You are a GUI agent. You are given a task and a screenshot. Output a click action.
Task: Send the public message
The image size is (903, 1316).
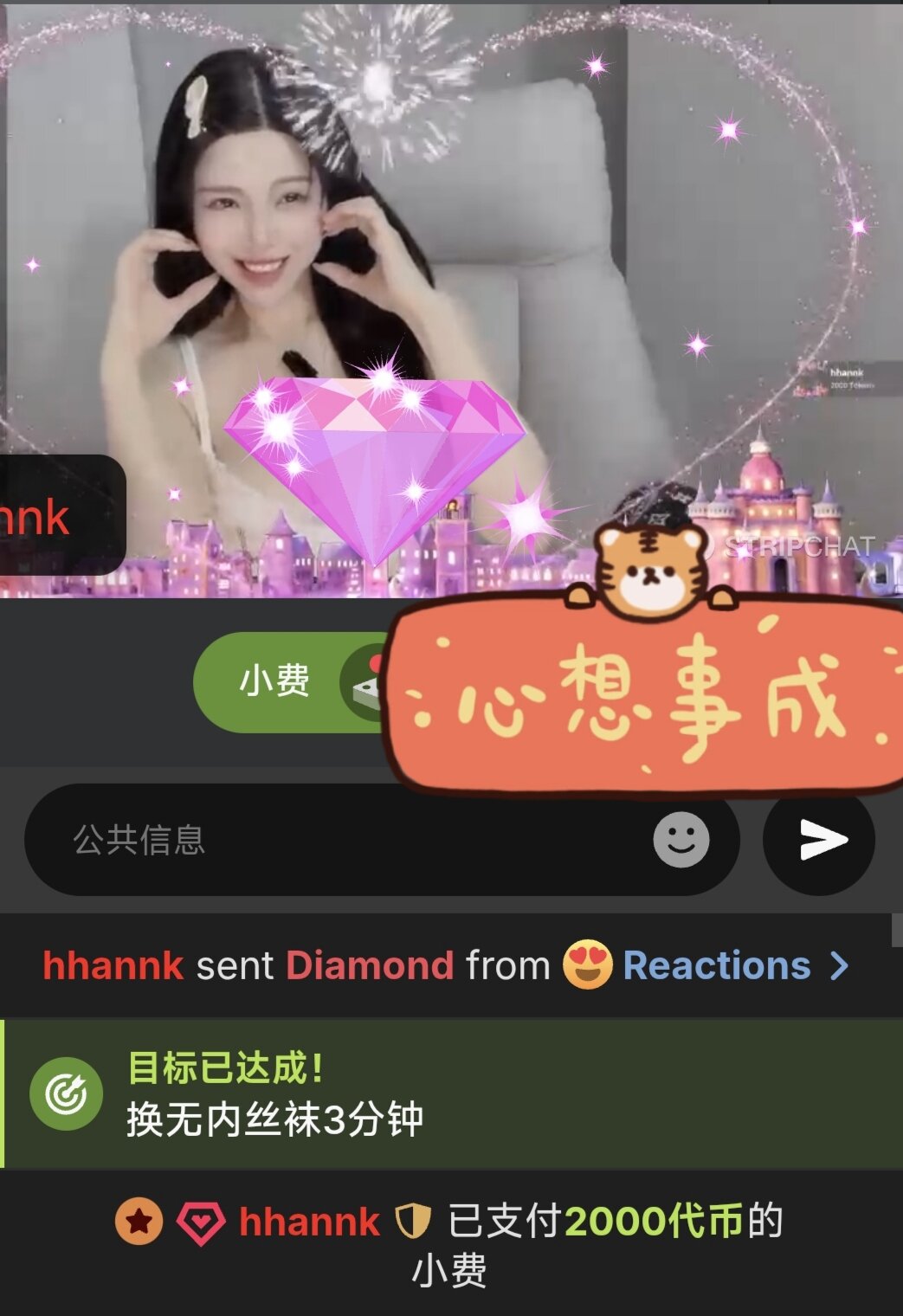click(x=819, y=840)
